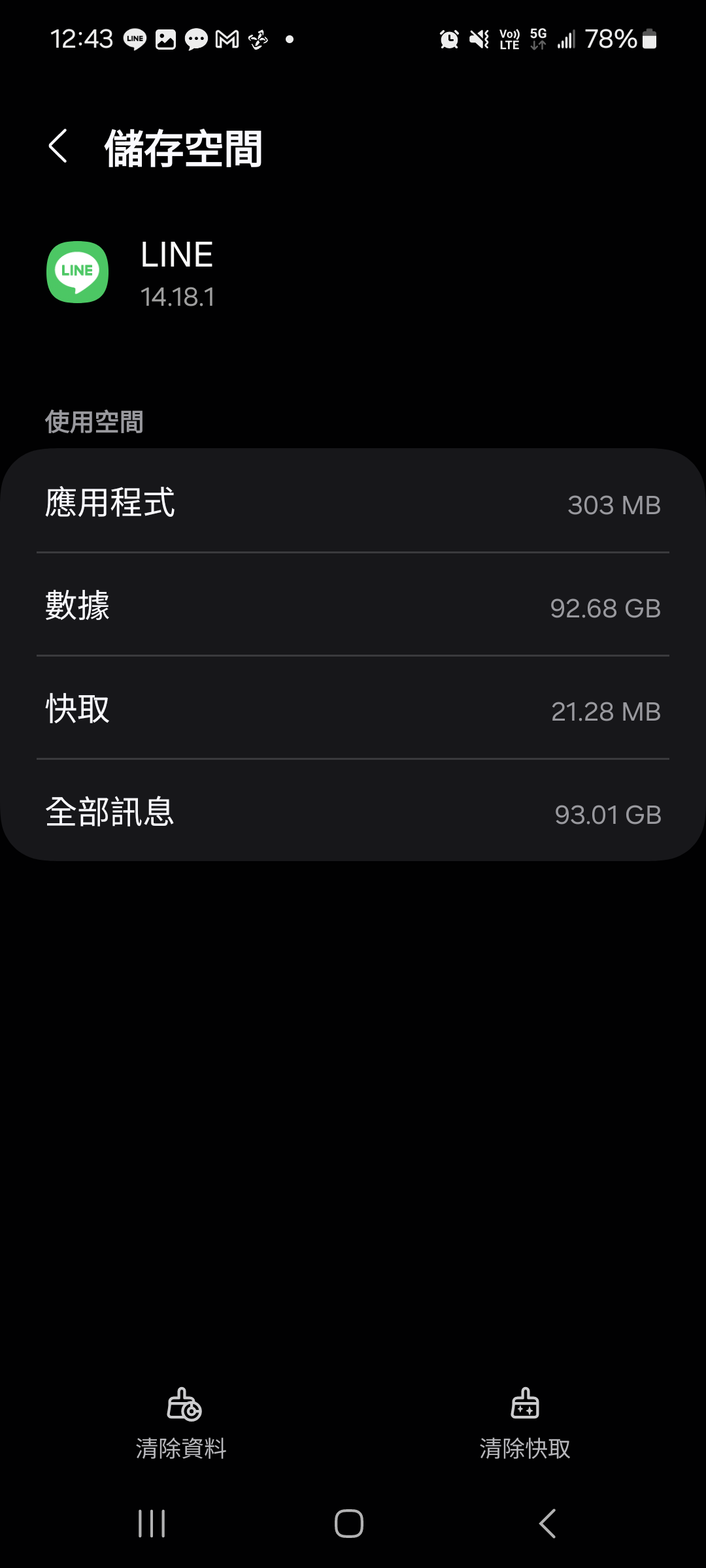Go back from the 儲存空間 screen

tap(59, 146)
